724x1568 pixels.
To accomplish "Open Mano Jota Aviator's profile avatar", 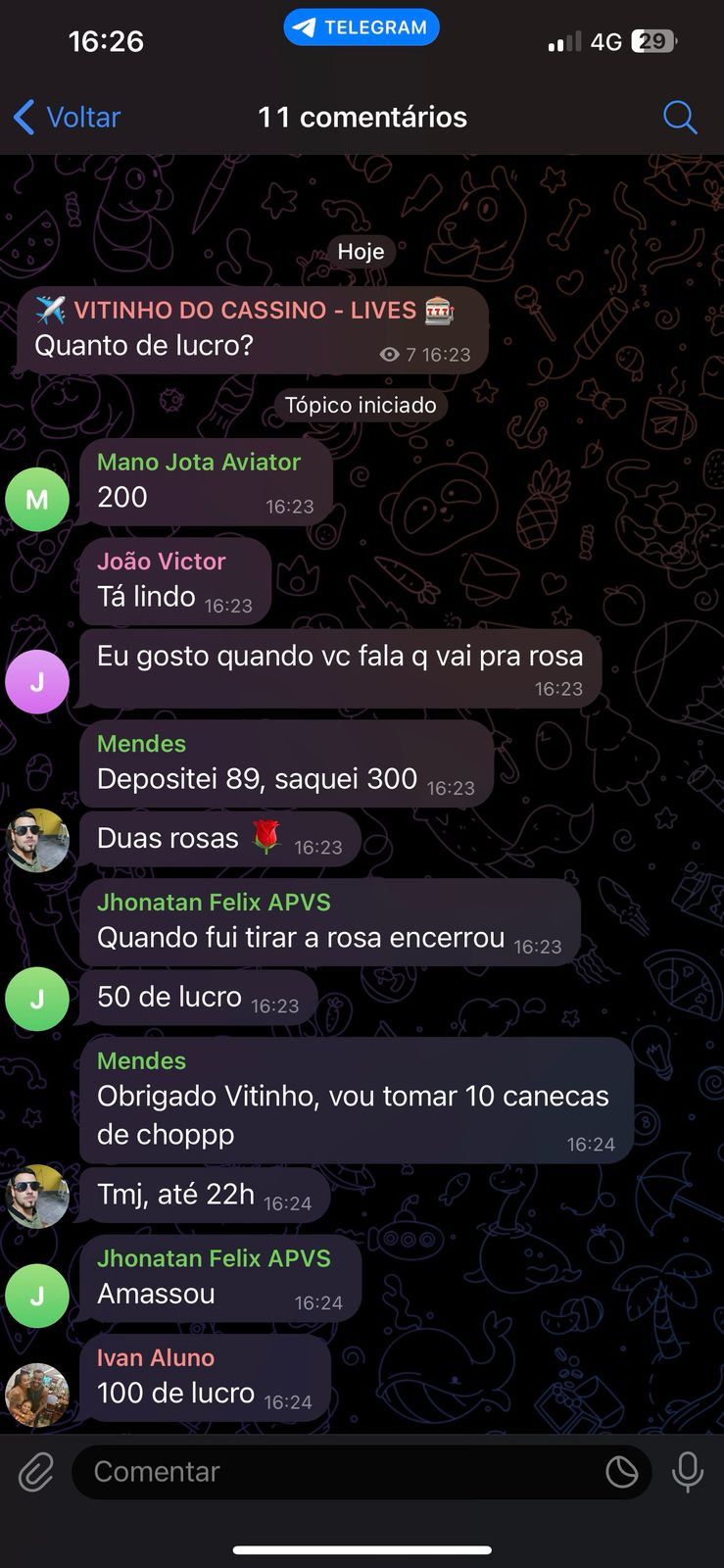I will point(37,499).
